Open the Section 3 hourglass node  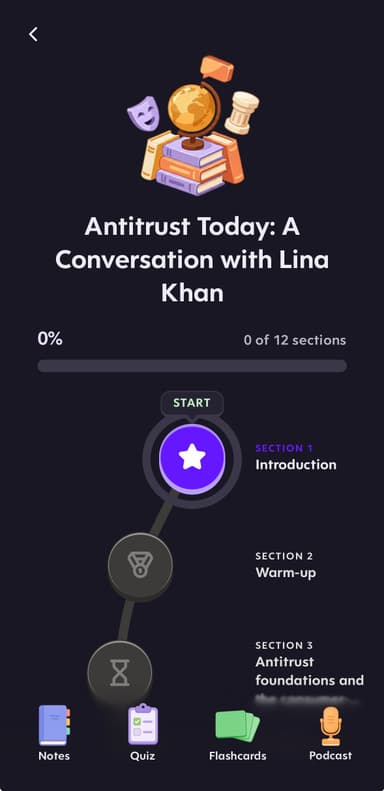coord(120,672)
